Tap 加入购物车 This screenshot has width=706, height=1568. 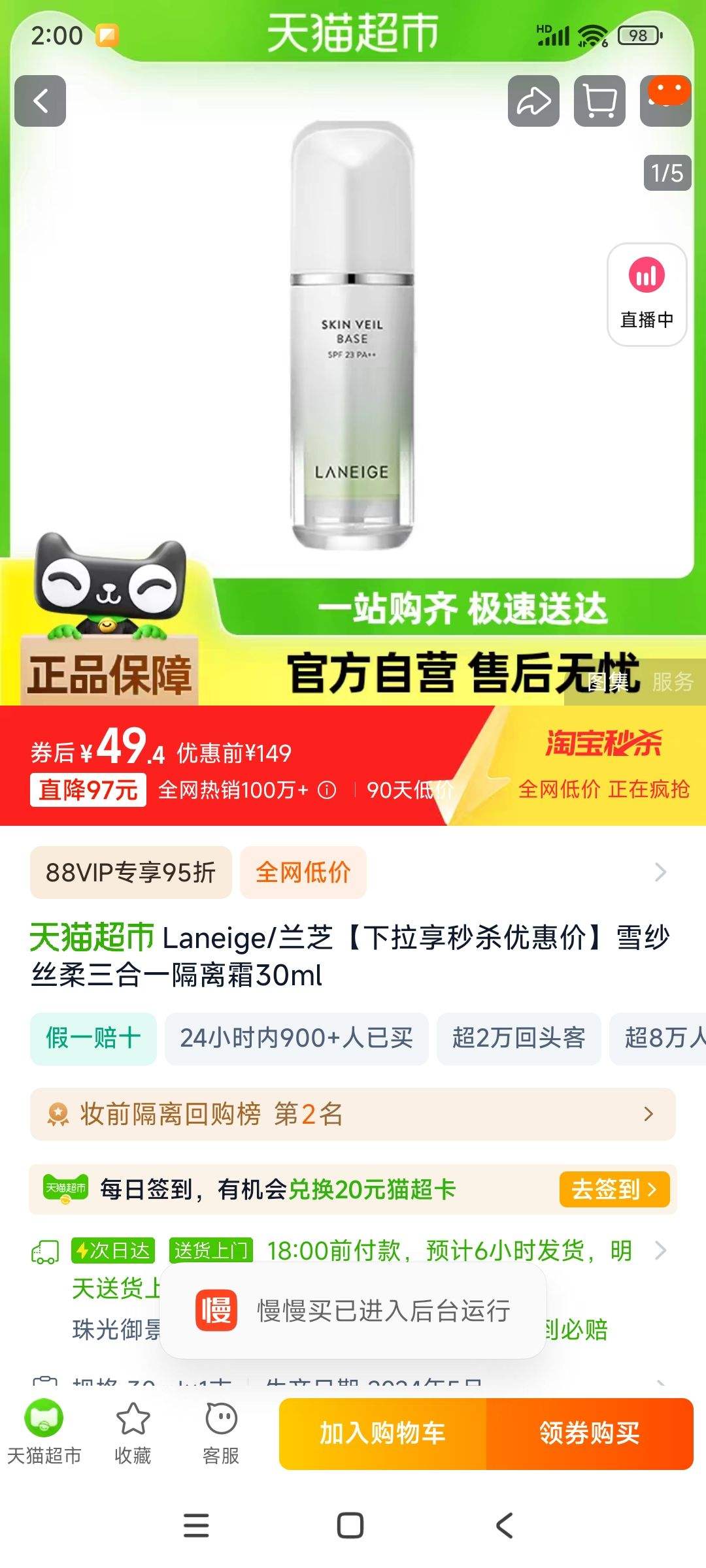[x=382, y=1433]
